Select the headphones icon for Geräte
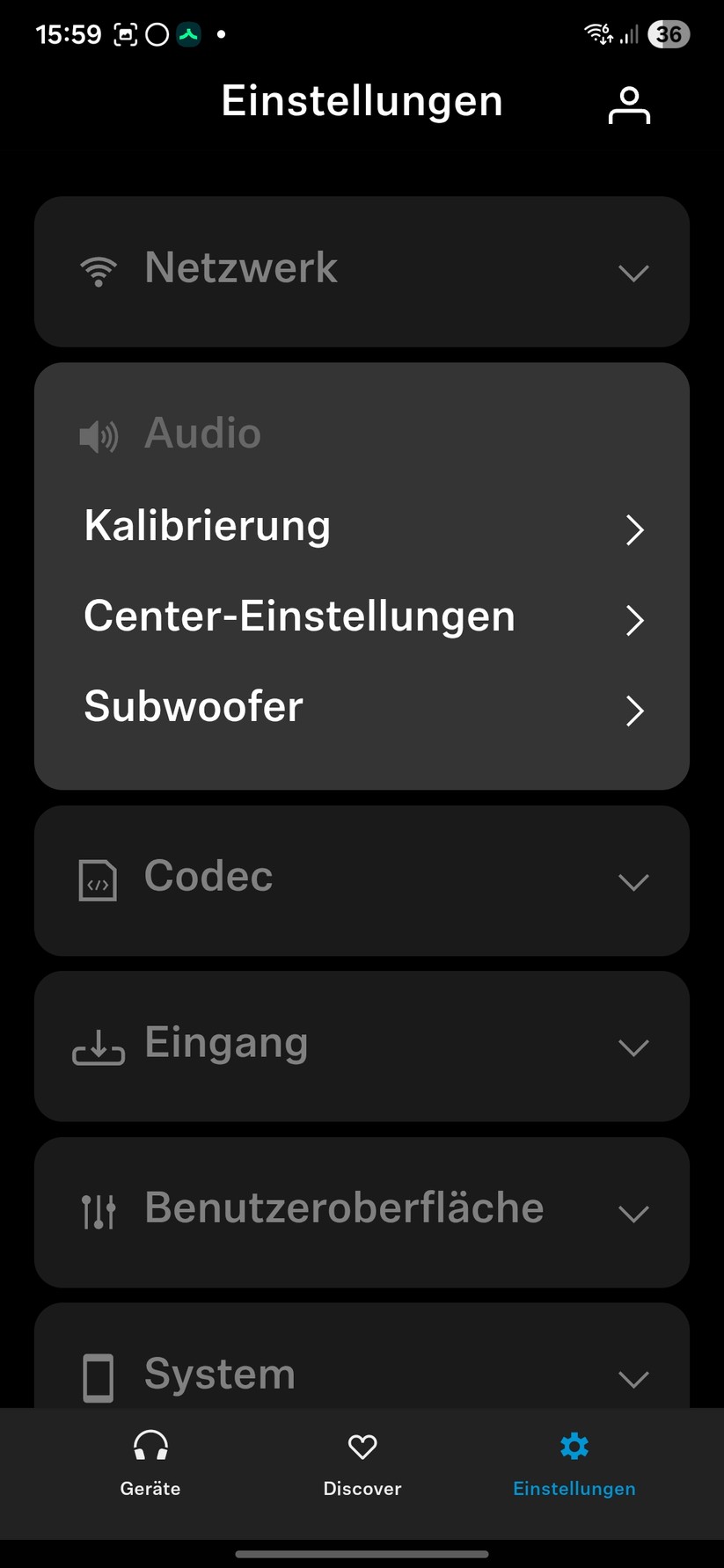 coord(150,1445)
